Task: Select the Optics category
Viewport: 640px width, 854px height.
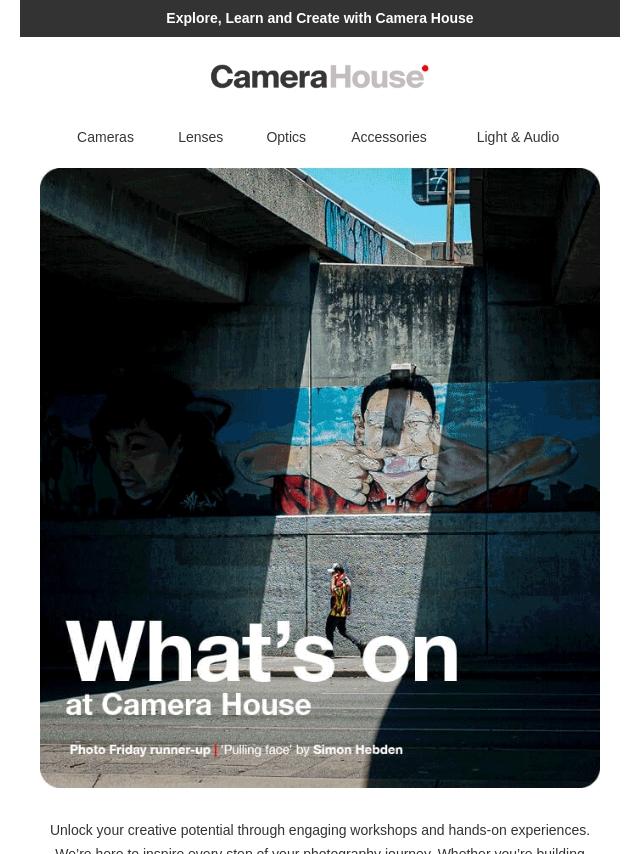Action: coord(286,137)
